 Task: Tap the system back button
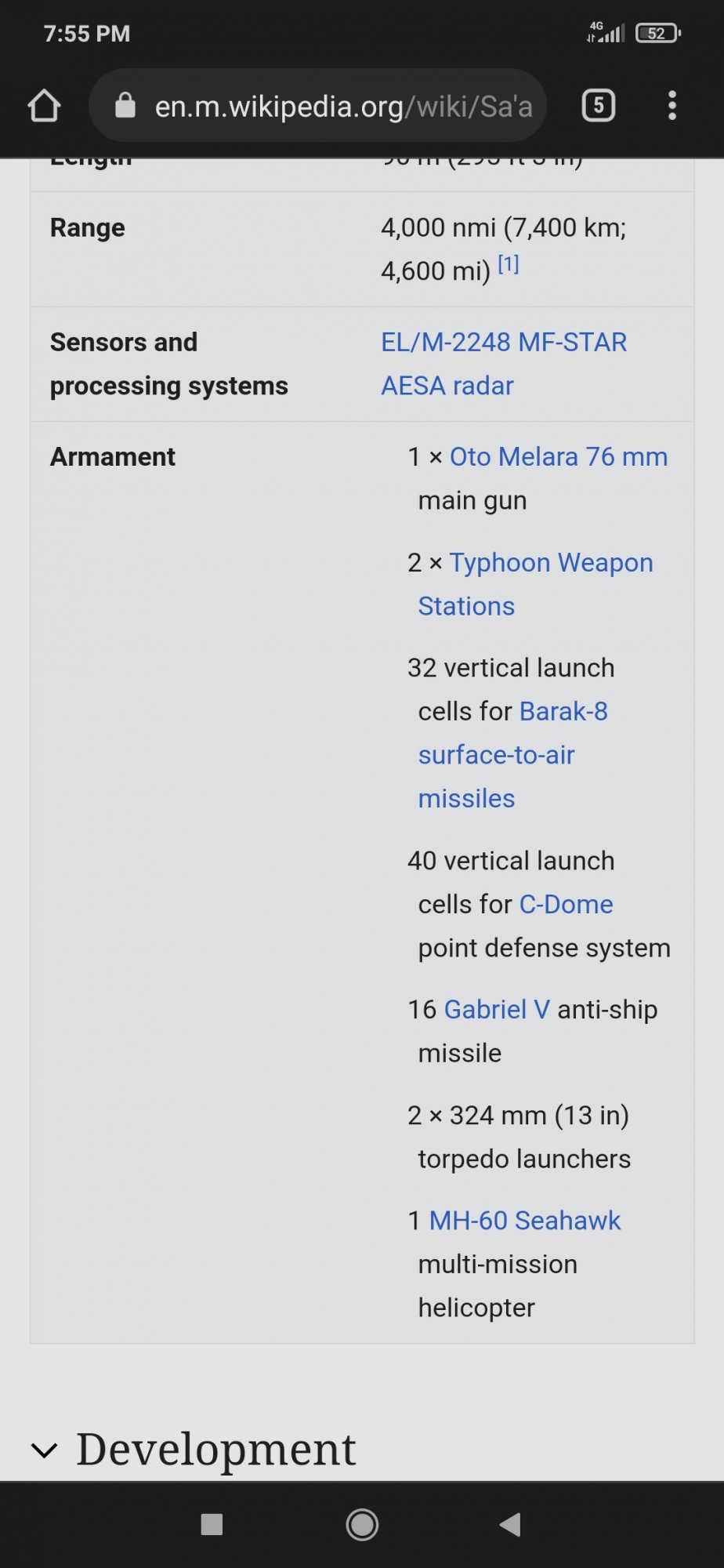click(x=510, y=1524)
